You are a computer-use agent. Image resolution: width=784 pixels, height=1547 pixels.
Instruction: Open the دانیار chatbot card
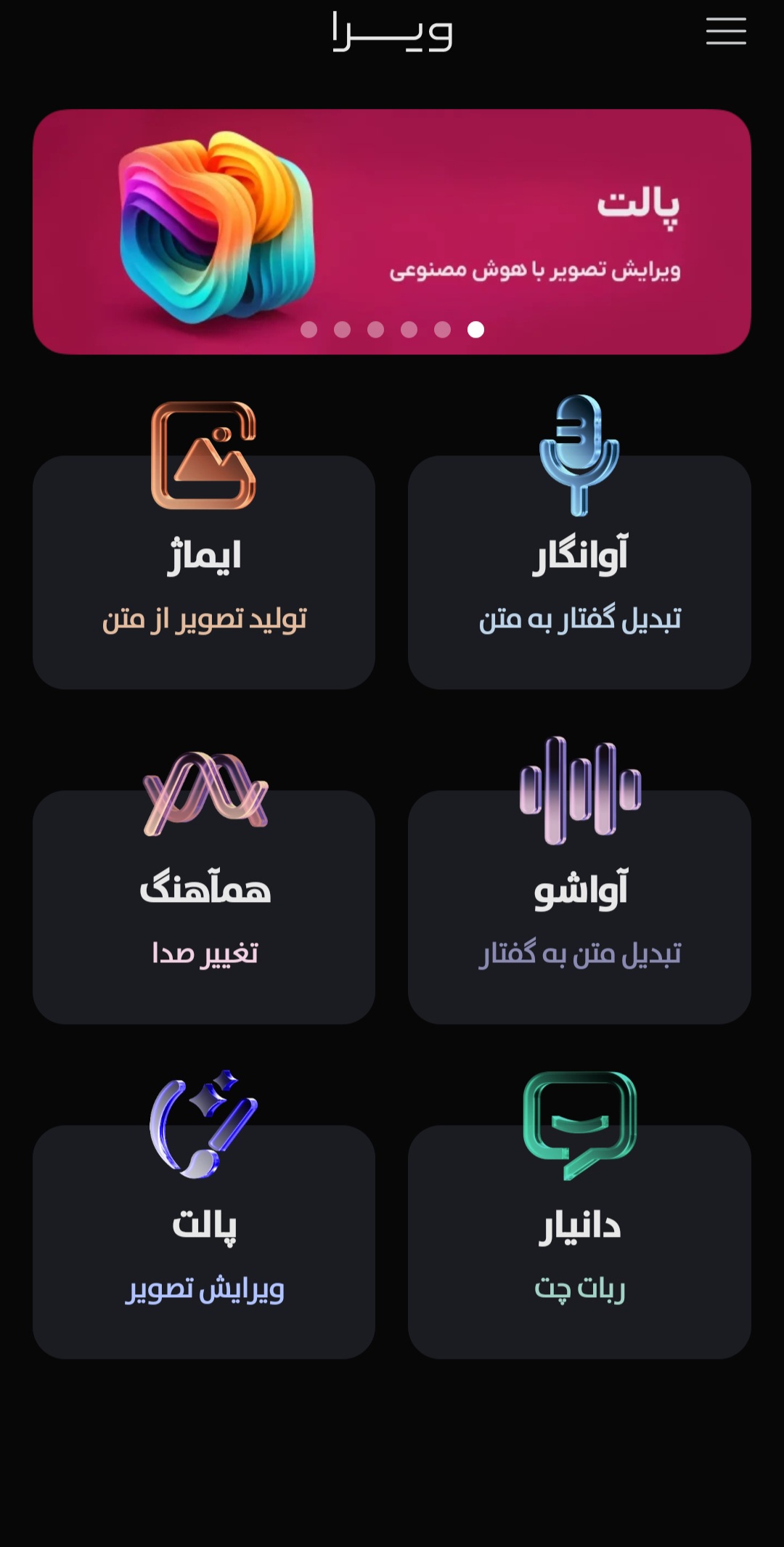pyautogui.click(x=580, y=1242)
